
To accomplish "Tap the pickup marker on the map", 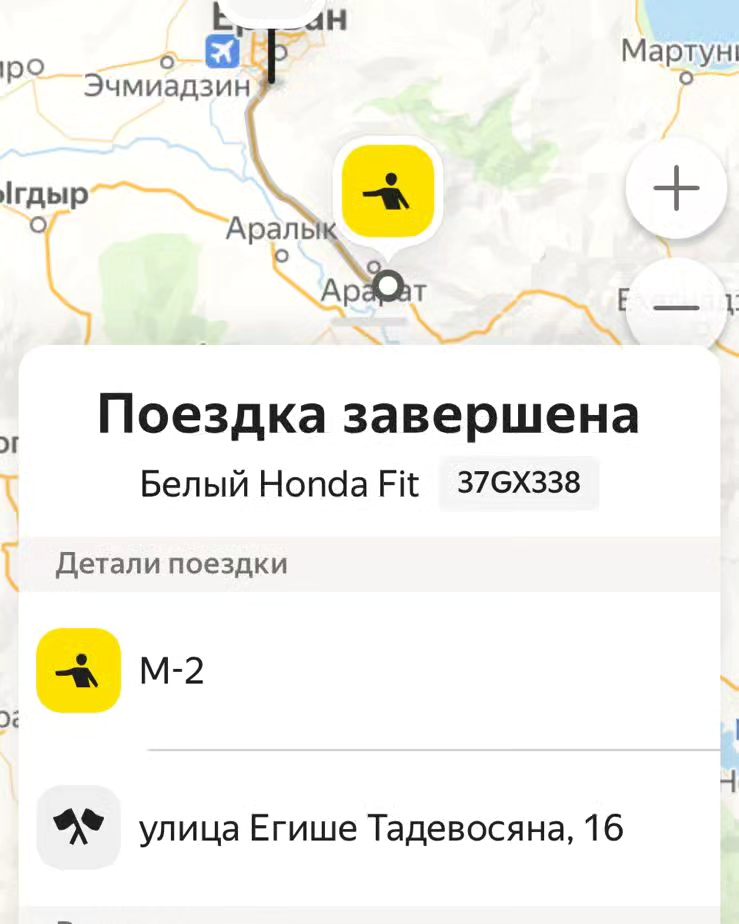I will click(388, 190).
